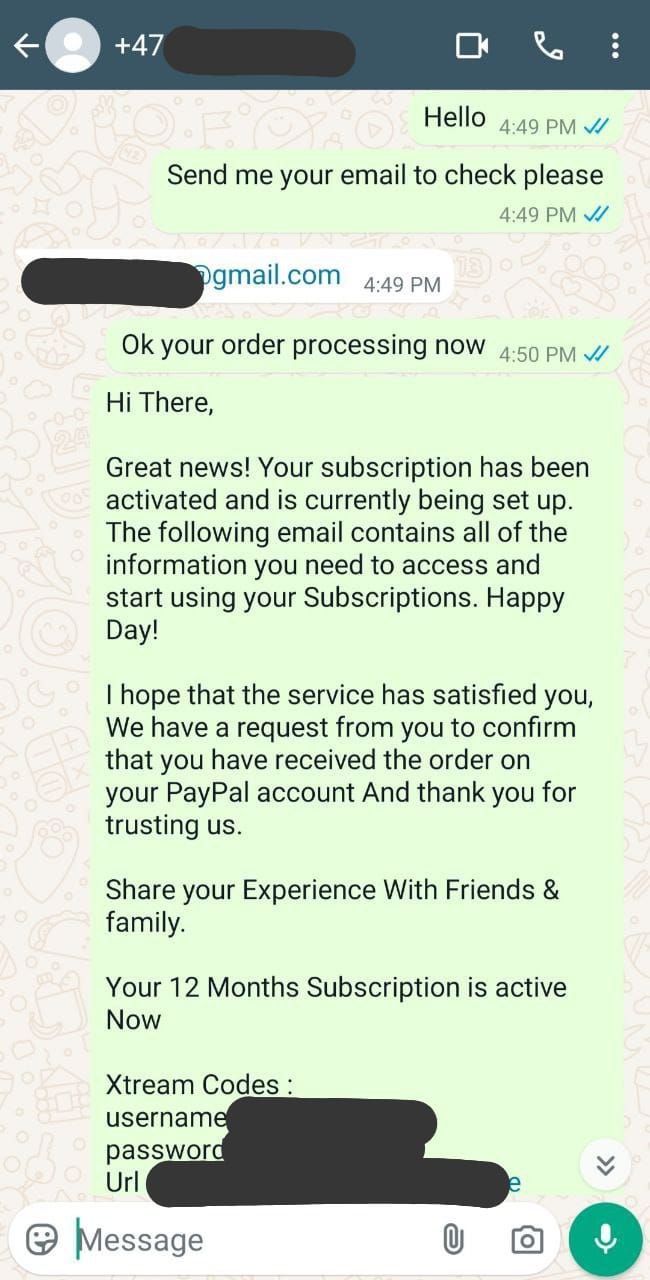Image resolution: width=650 pixels, height=1280 pixels.
Task: Focus the Message text field
Action: coord(250,1240)
